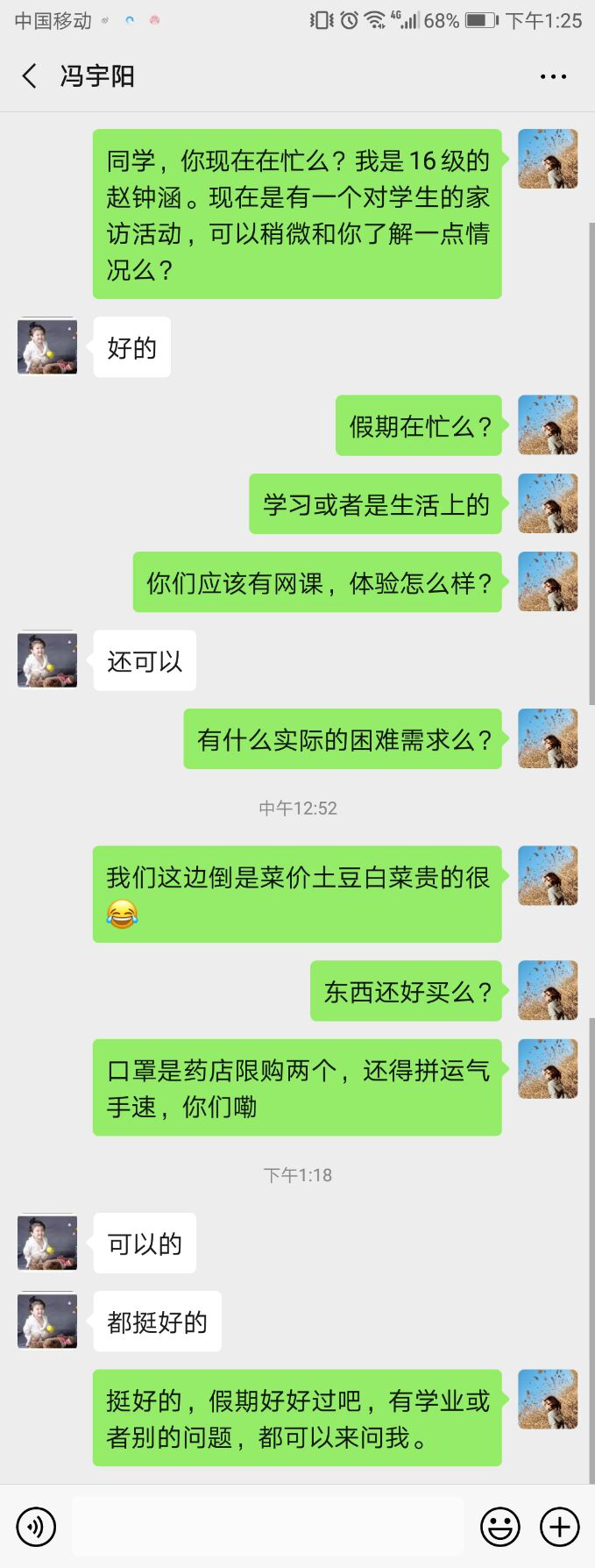Switch to voice message input
595x1568 pixels.
[x=36, y=1526]
